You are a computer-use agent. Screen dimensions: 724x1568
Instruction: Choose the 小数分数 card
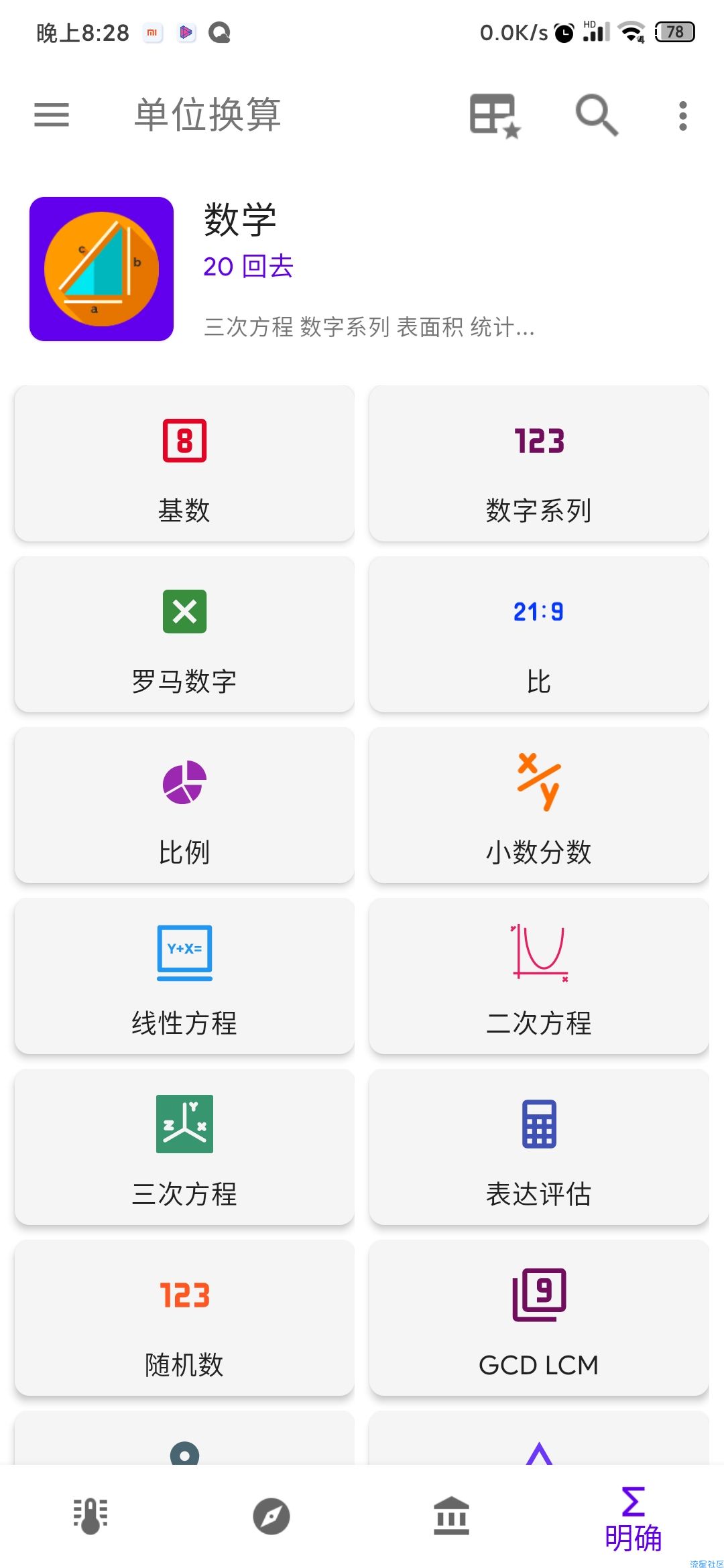tap(539, 805)
